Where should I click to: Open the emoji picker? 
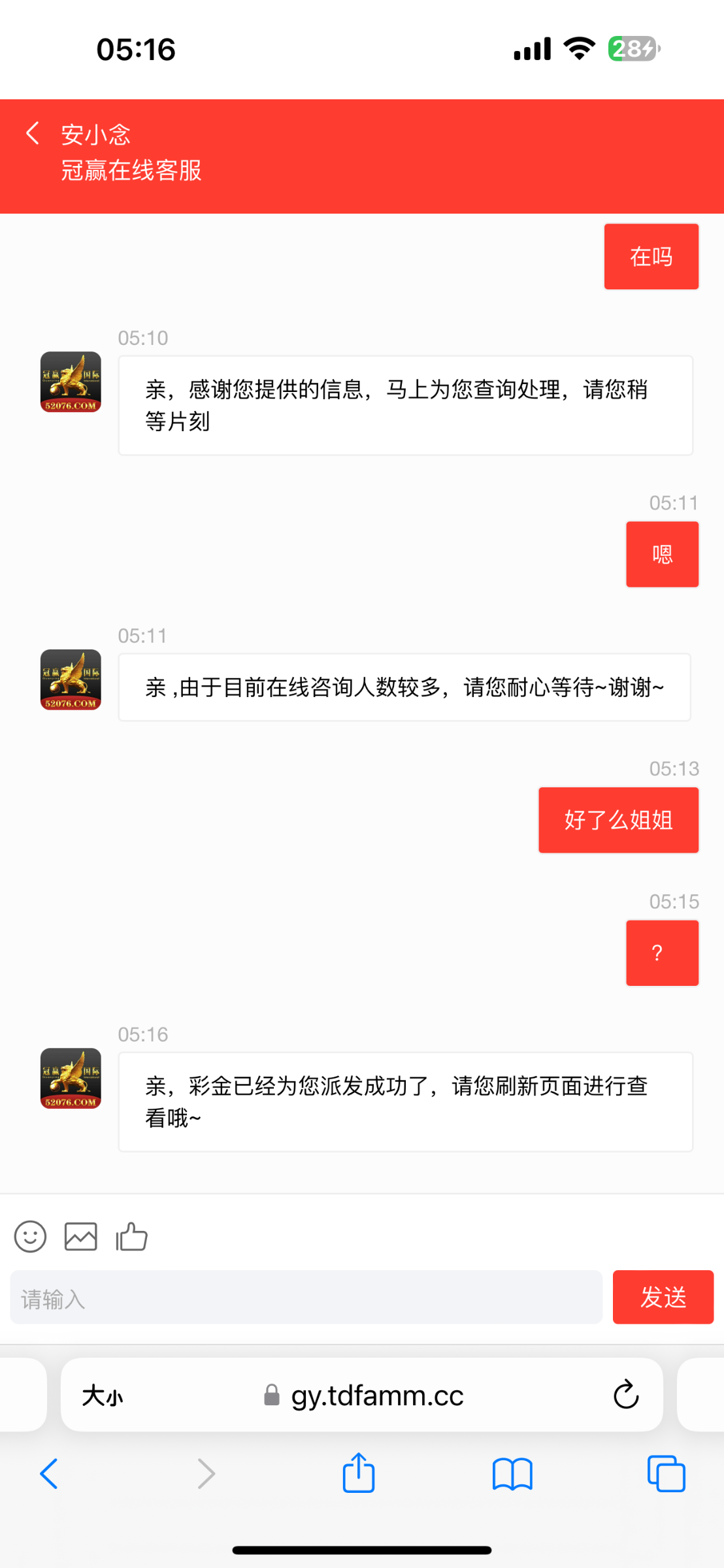(x=31, y=1236)
